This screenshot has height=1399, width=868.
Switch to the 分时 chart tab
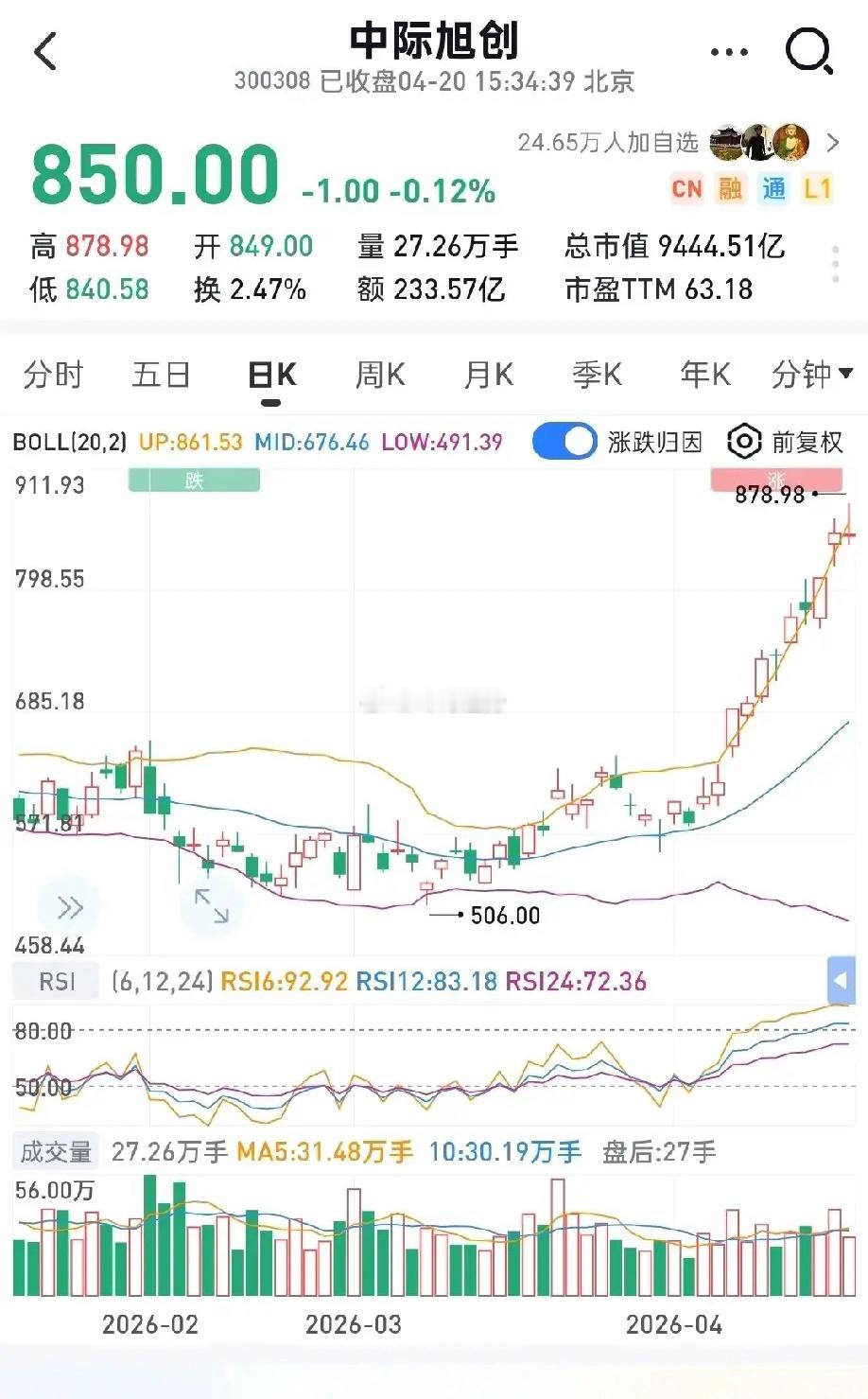click(x=54, y=374)
